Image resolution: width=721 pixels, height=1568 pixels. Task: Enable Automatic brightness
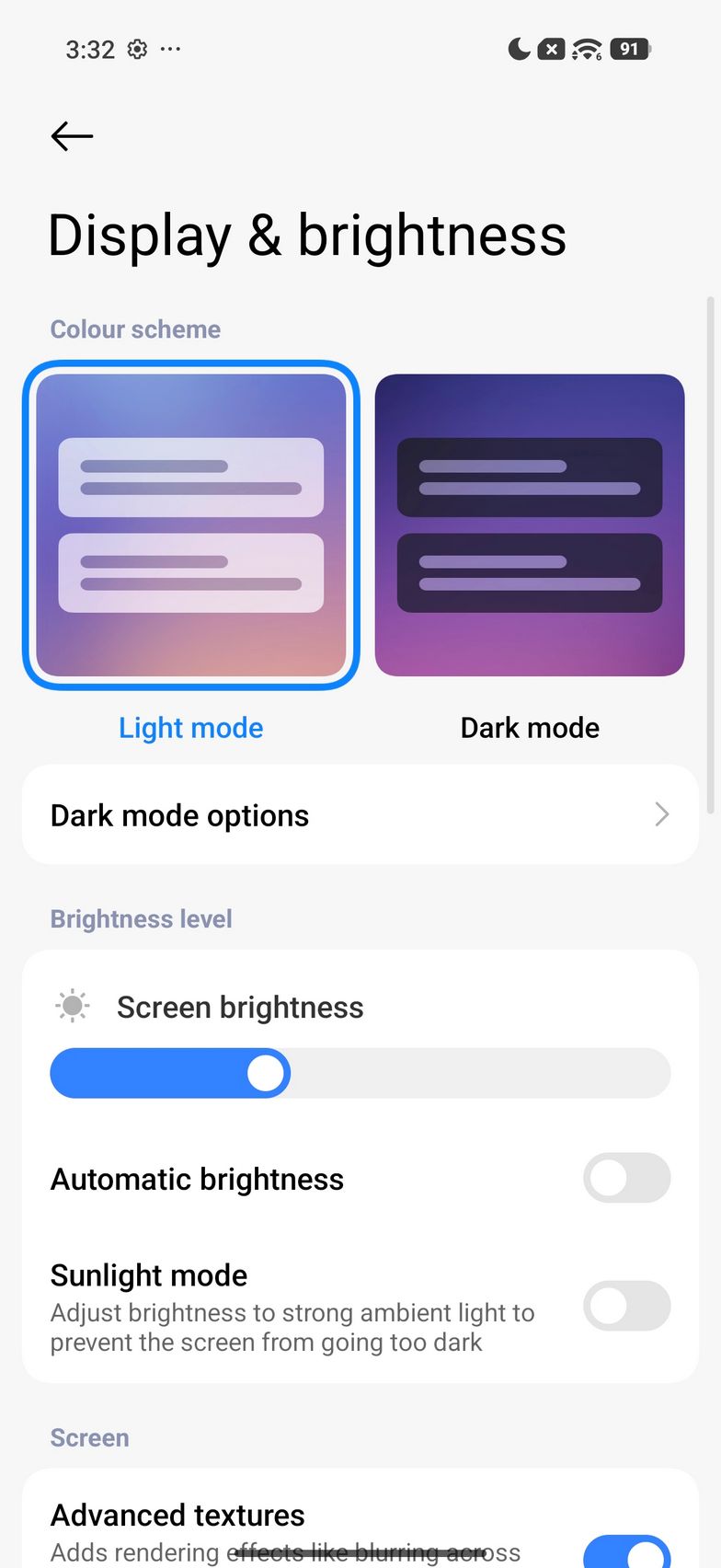(626, 1178)
